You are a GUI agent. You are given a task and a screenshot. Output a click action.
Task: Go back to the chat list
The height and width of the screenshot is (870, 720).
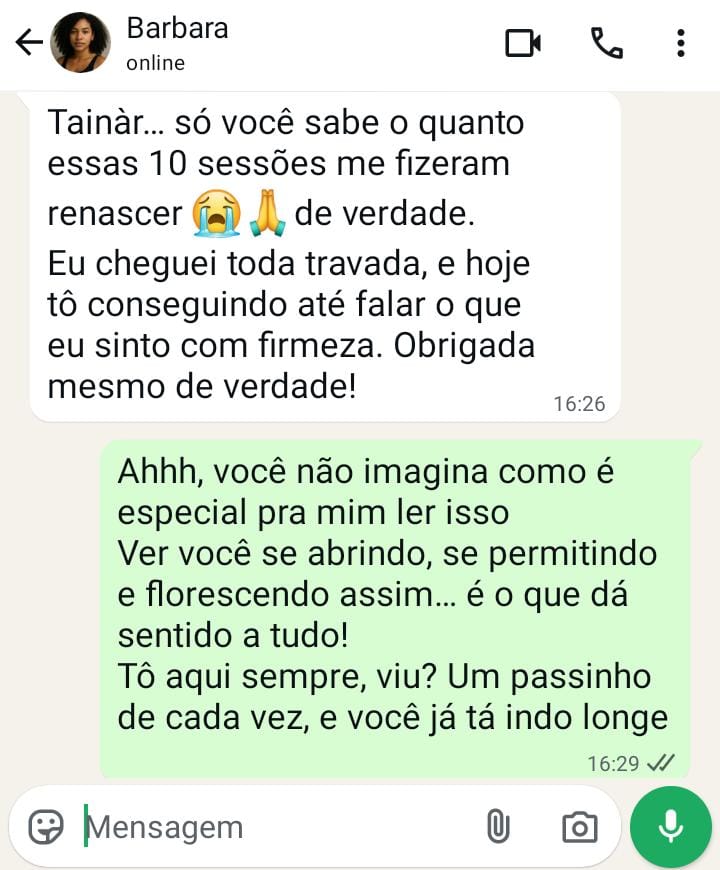(x=29, y=42)
